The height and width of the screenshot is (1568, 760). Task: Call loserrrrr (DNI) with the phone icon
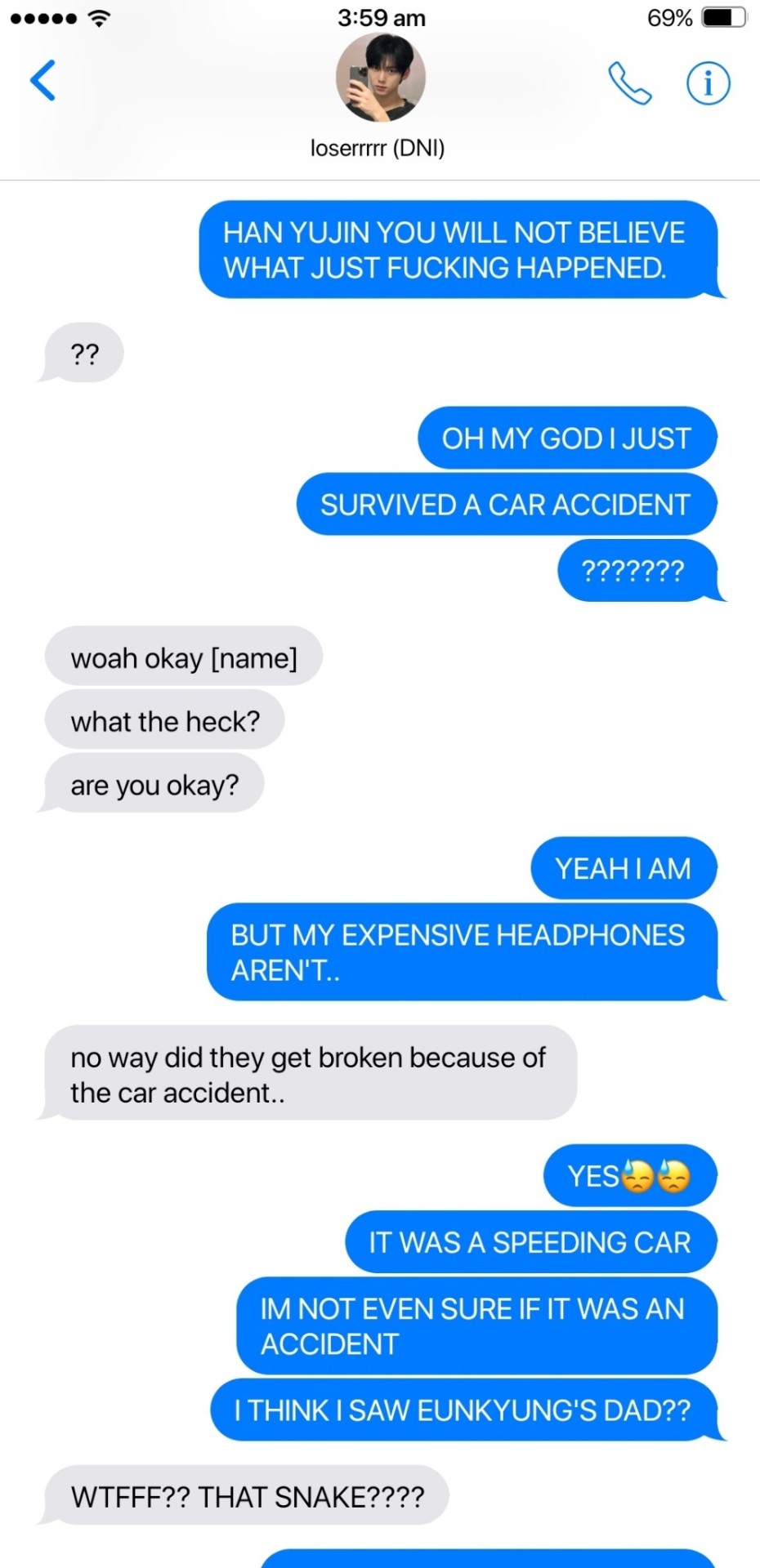(x=629, y=83)
